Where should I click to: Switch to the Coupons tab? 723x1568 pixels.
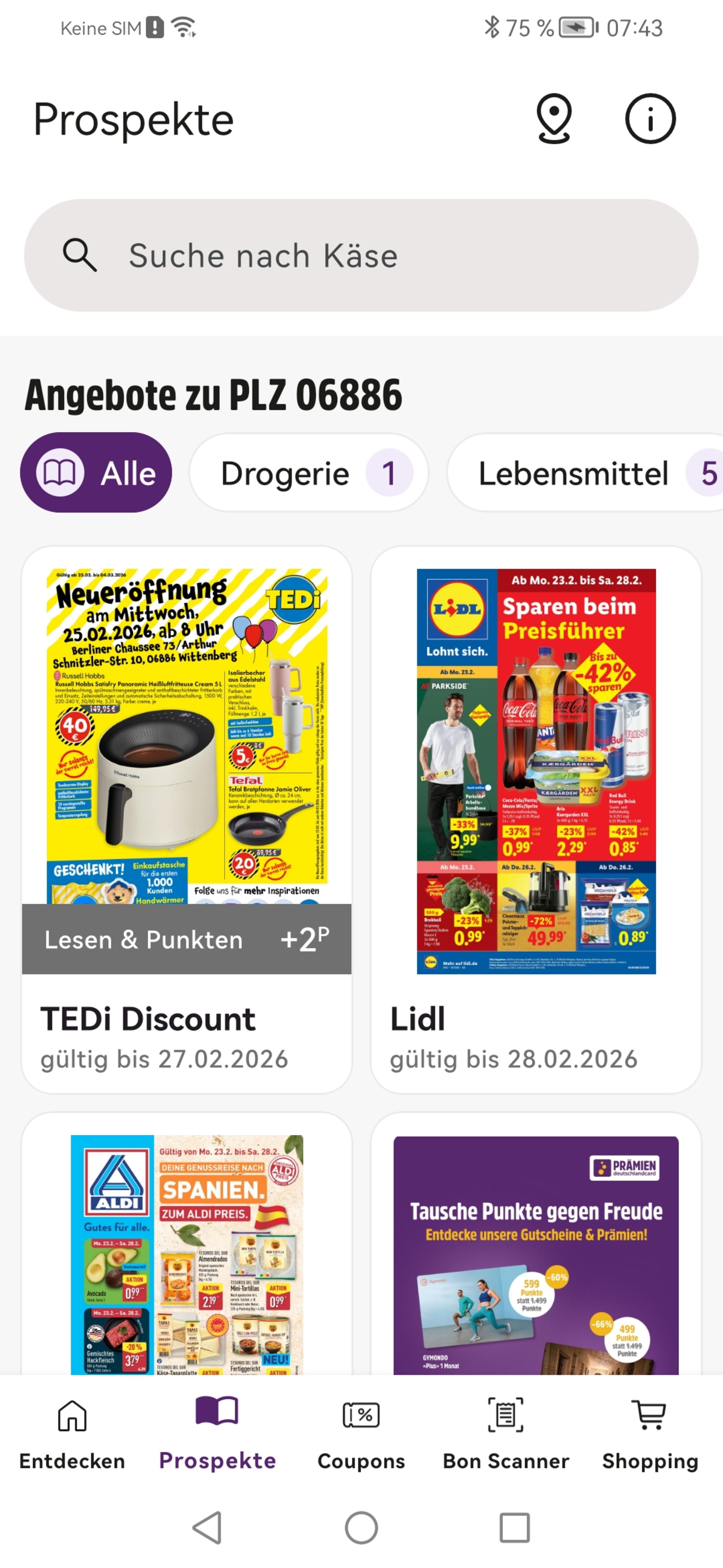[361, 1433]
